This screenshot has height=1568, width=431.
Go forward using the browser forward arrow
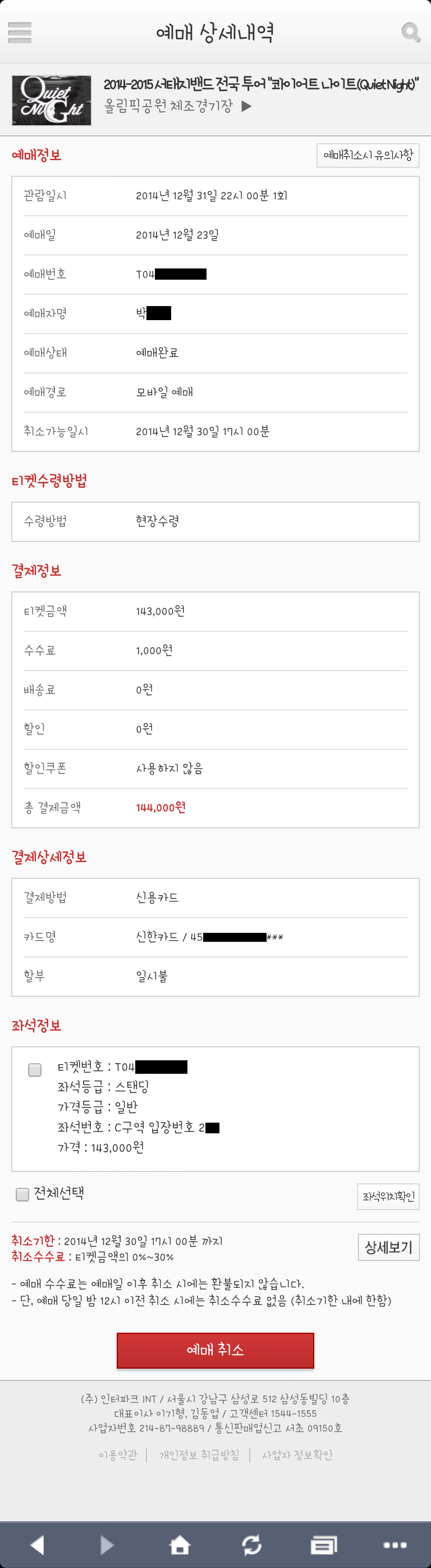point(108,1544)
